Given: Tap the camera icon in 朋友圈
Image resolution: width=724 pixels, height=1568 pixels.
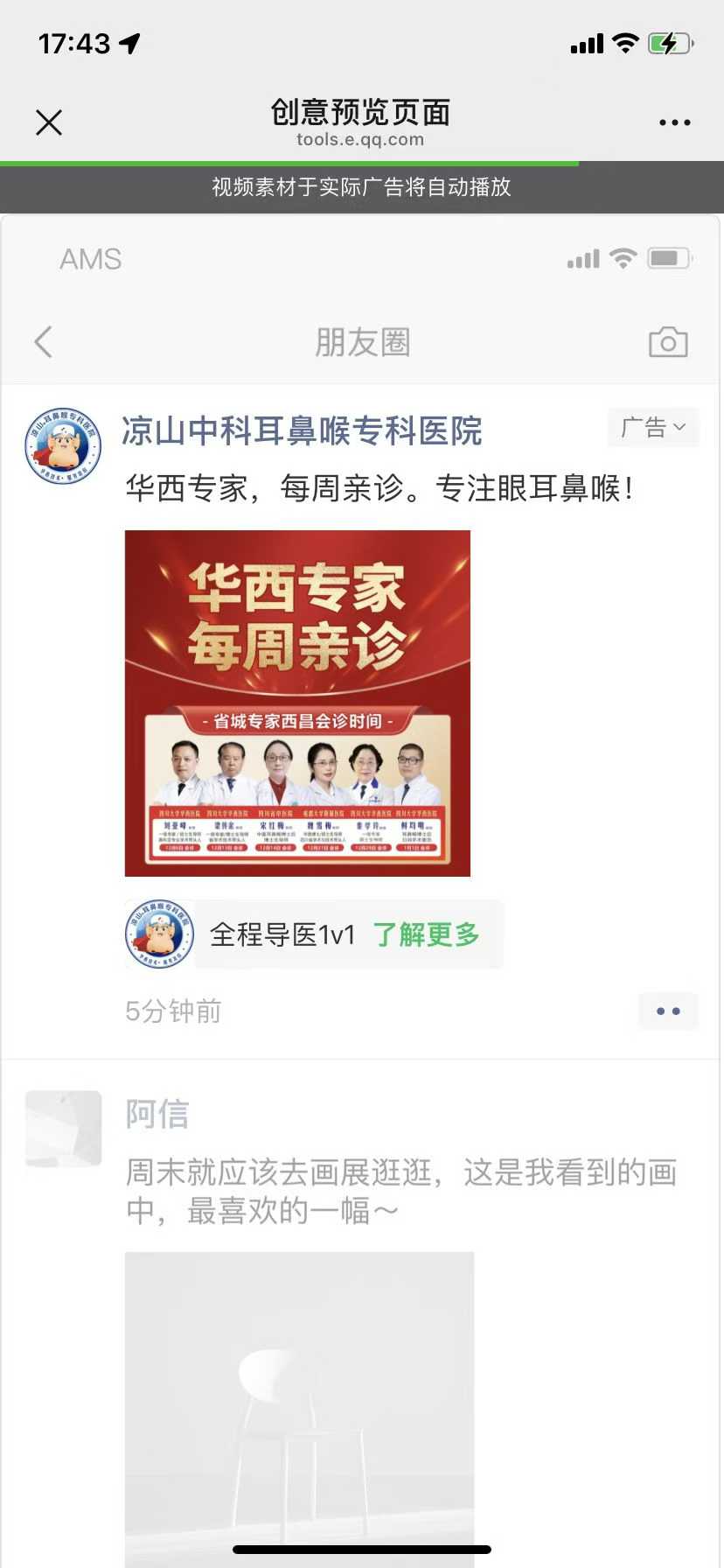Looking at the screenshot, I should [668, 342].
